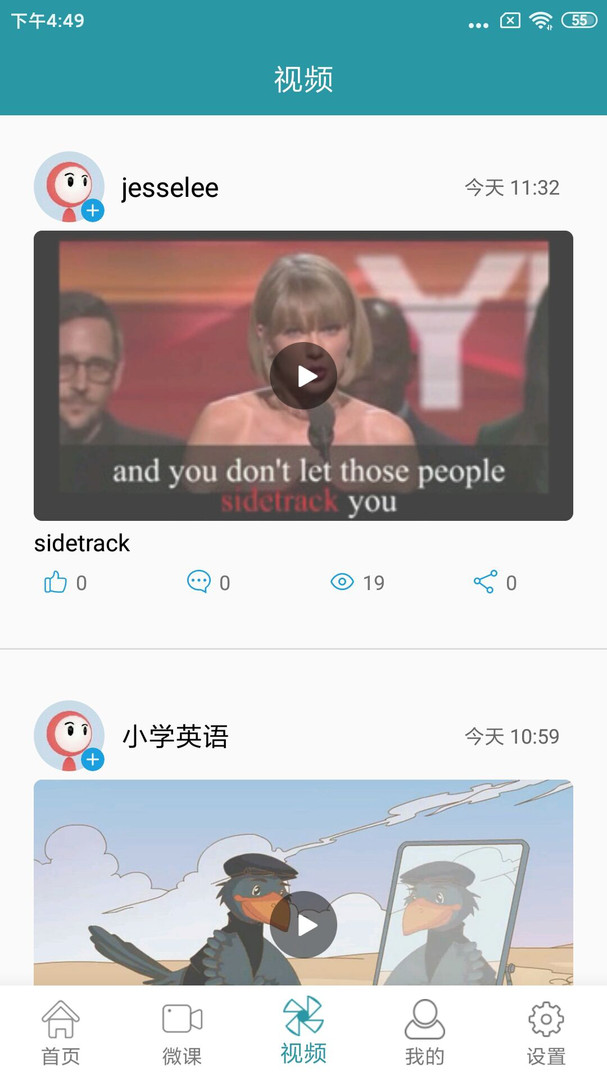Open comments on the sidetrack video

[199, 582]
